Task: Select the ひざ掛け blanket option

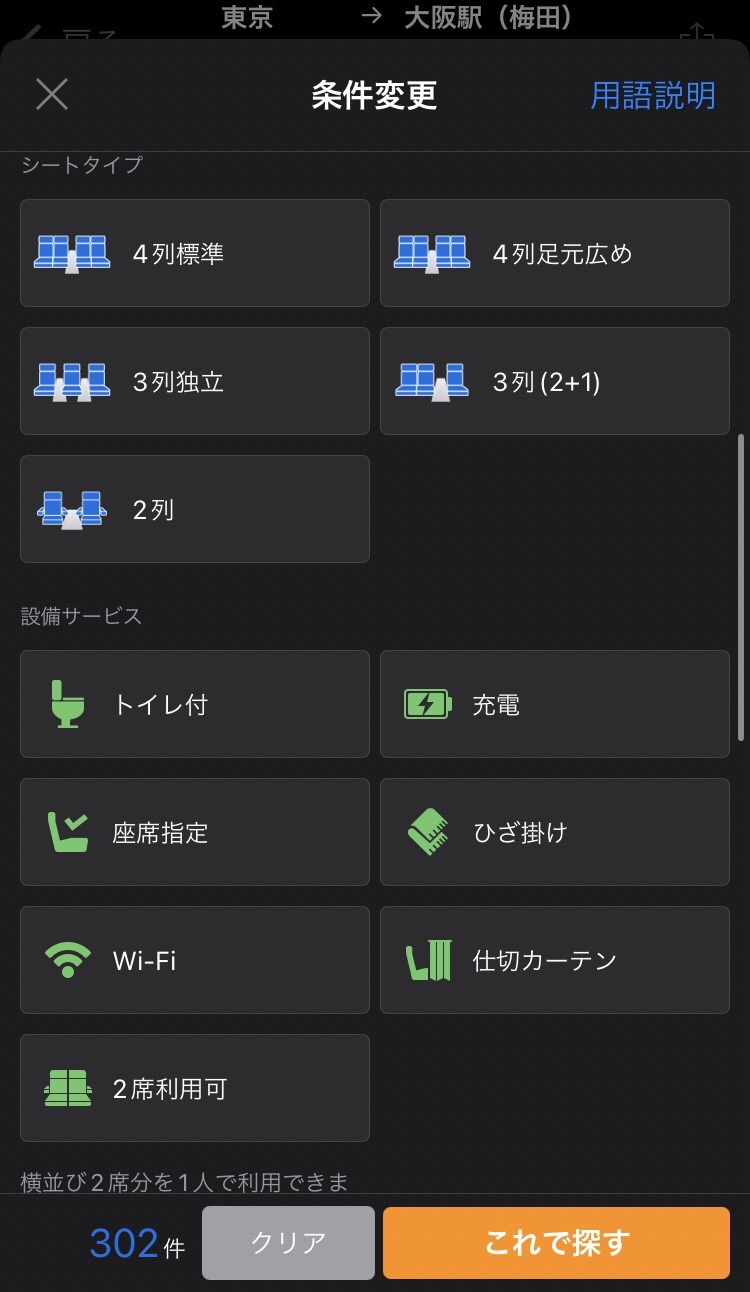Action: (x=554, y=832)
